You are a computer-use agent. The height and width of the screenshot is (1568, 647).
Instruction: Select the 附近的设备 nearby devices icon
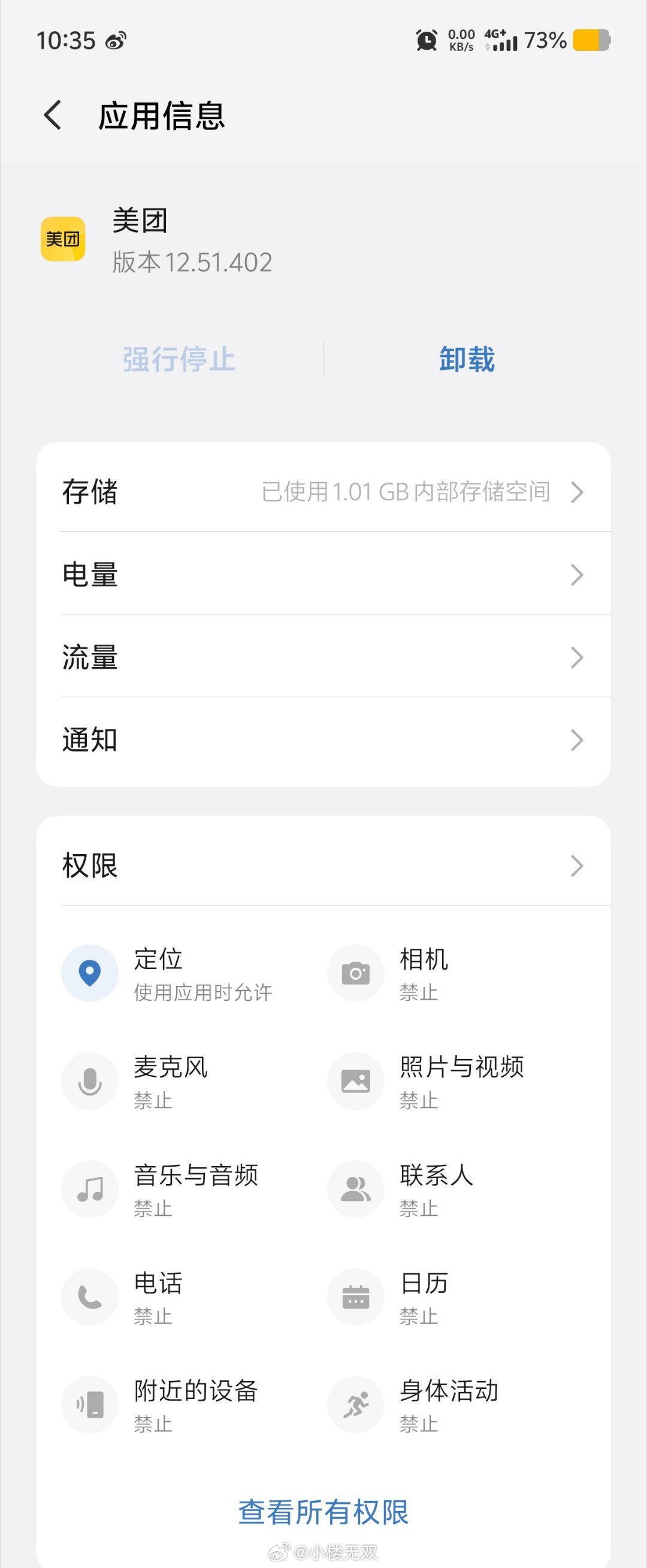tap(90, 1405)
